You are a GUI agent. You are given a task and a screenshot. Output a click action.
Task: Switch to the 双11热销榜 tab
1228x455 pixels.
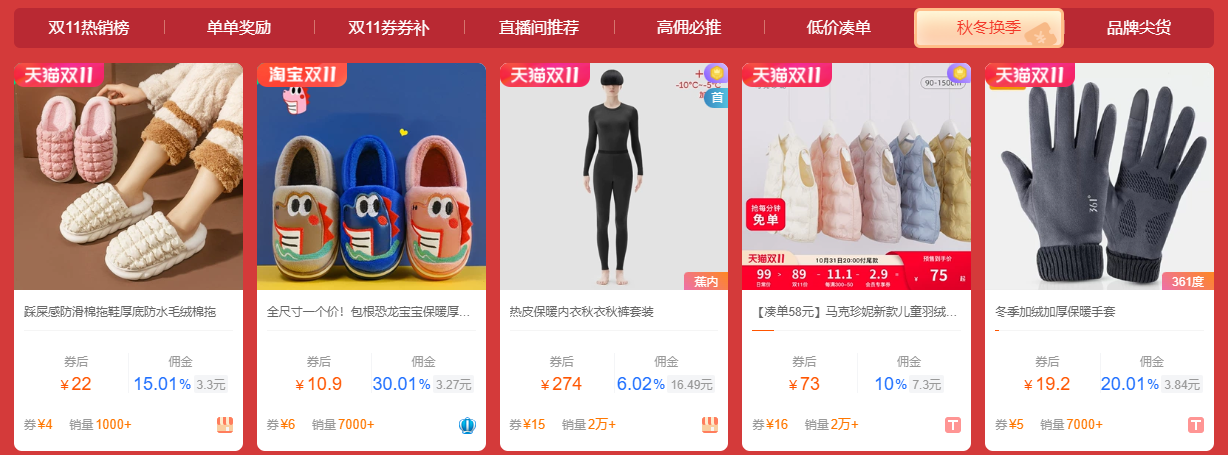click(89, 28)
